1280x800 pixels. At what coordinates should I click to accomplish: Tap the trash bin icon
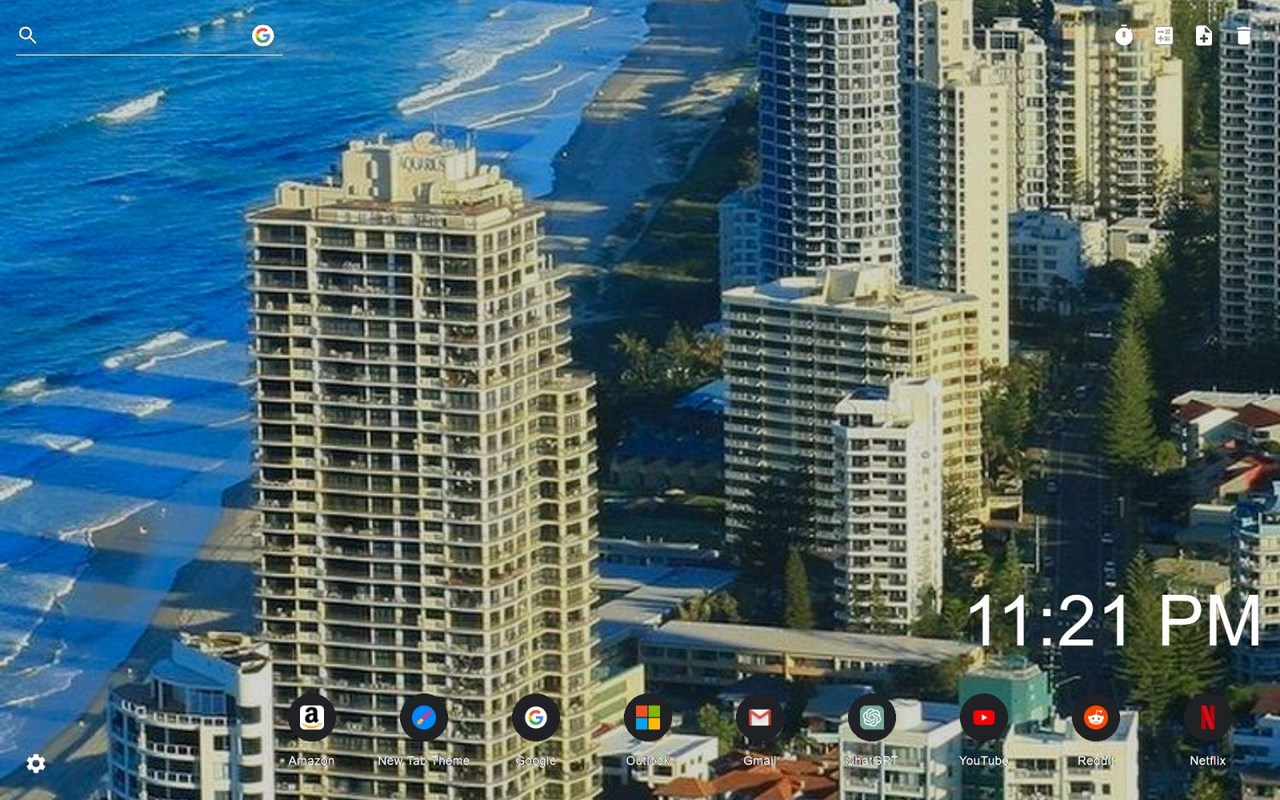(1244, 36)
